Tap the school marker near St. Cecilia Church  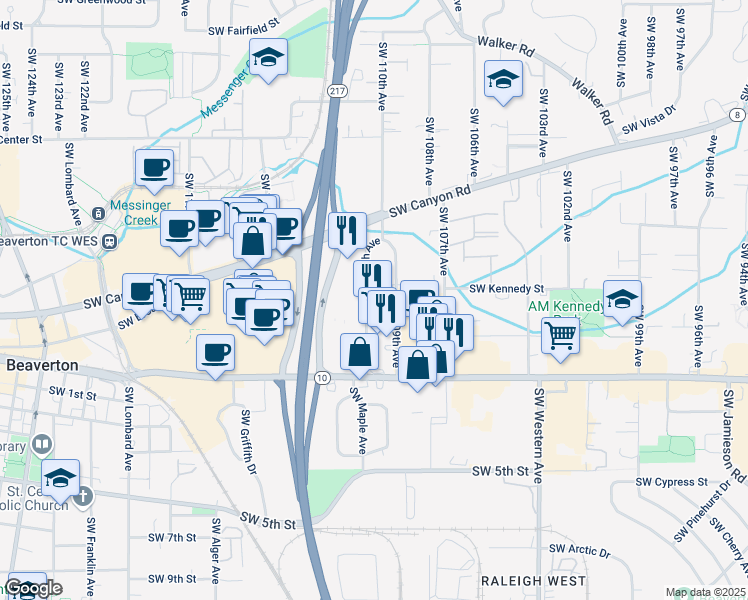[61, 479]
